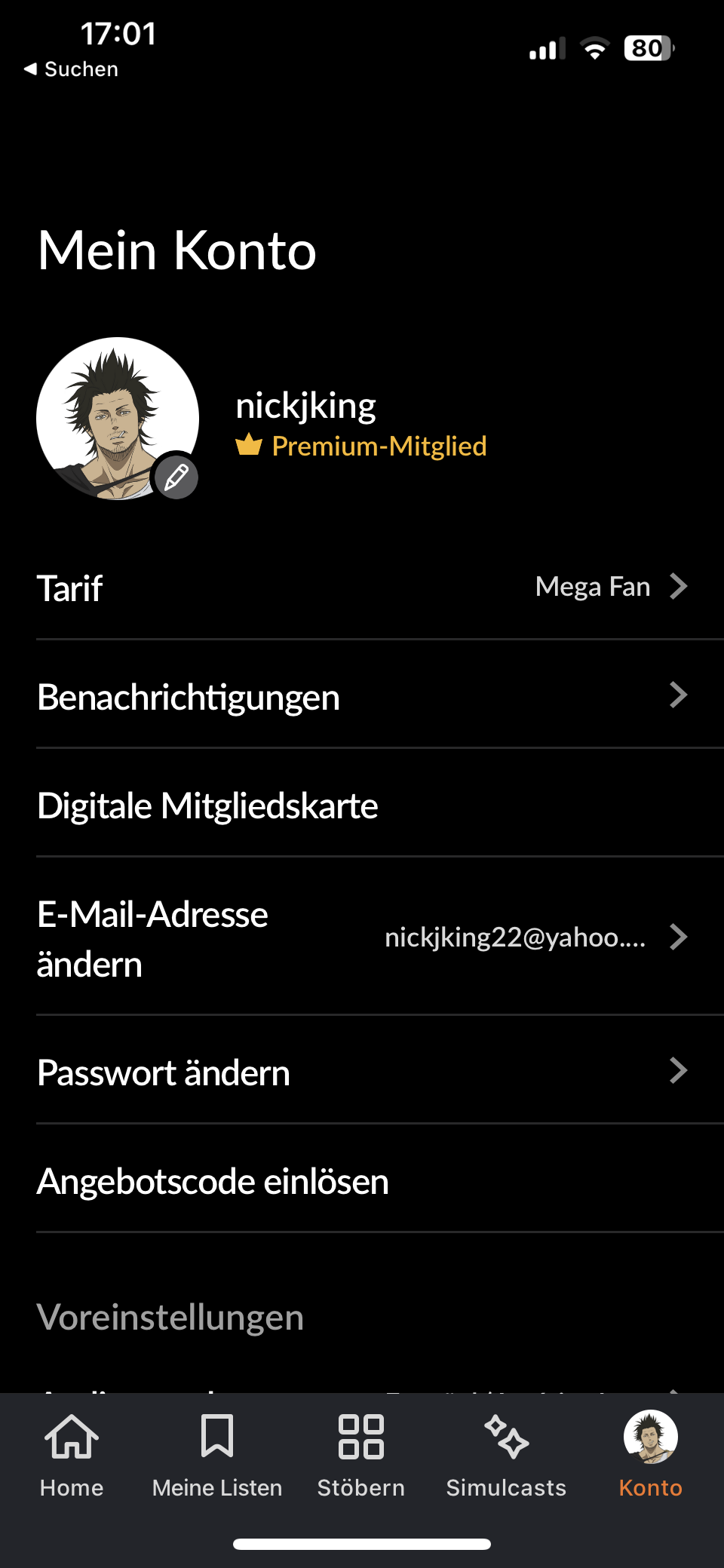The height and width of the screenshot is (1568, 724).
Task: Open Digitale Mitgliedskarte
Action: pyautogui.click(x=362, y=805)
